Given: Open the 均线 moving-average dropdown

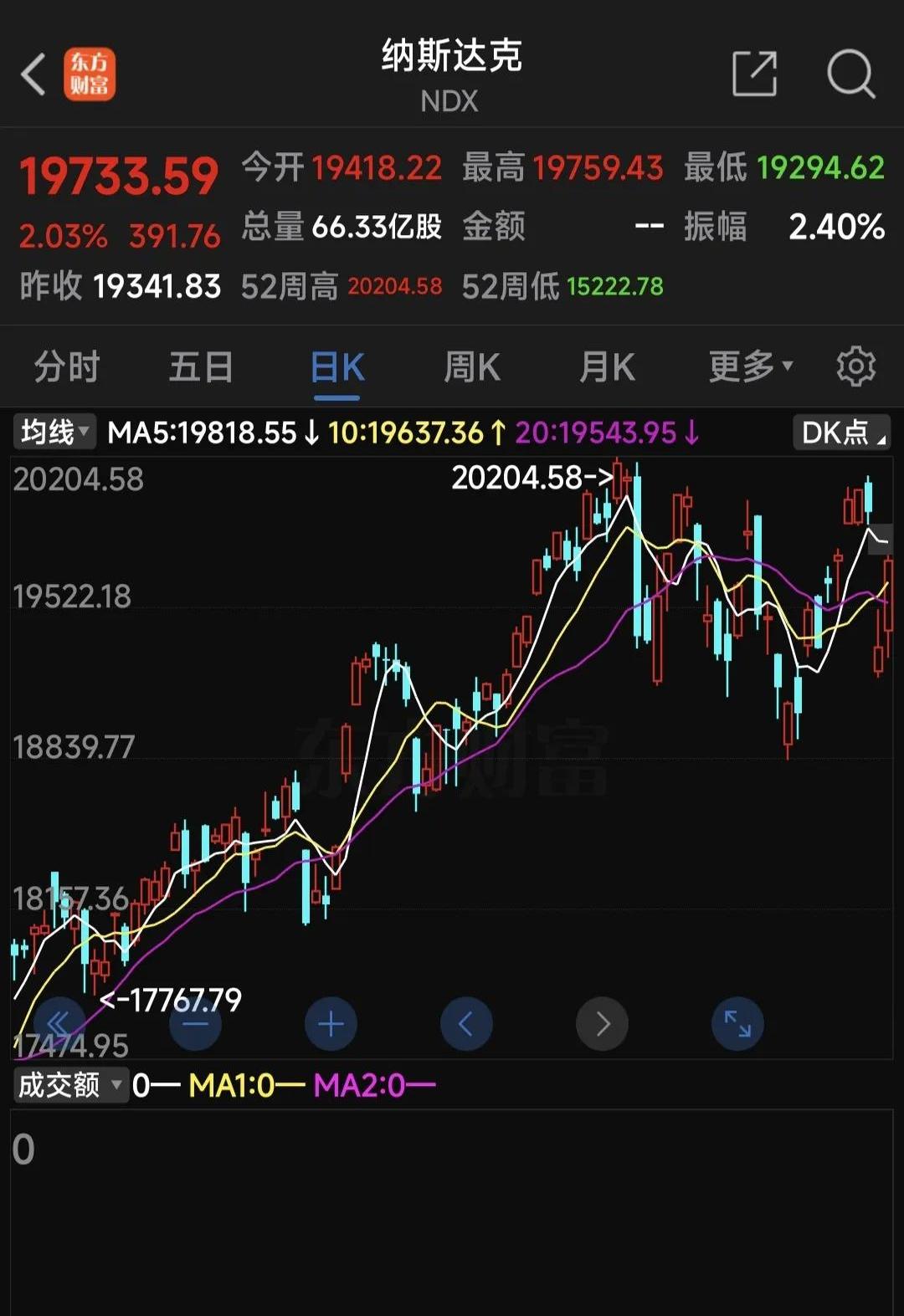Looking at the screenshot, I should 54,433.
